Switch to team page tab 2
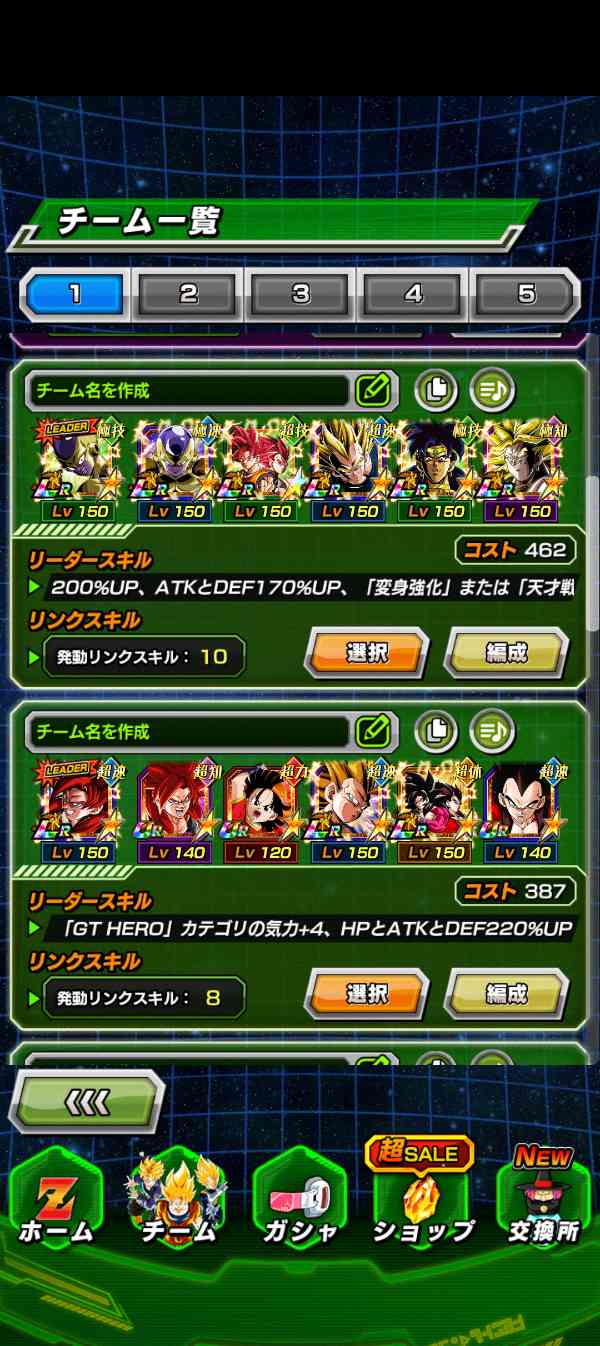Viewport: 600px width, 1346px height. tap(188, 294)
